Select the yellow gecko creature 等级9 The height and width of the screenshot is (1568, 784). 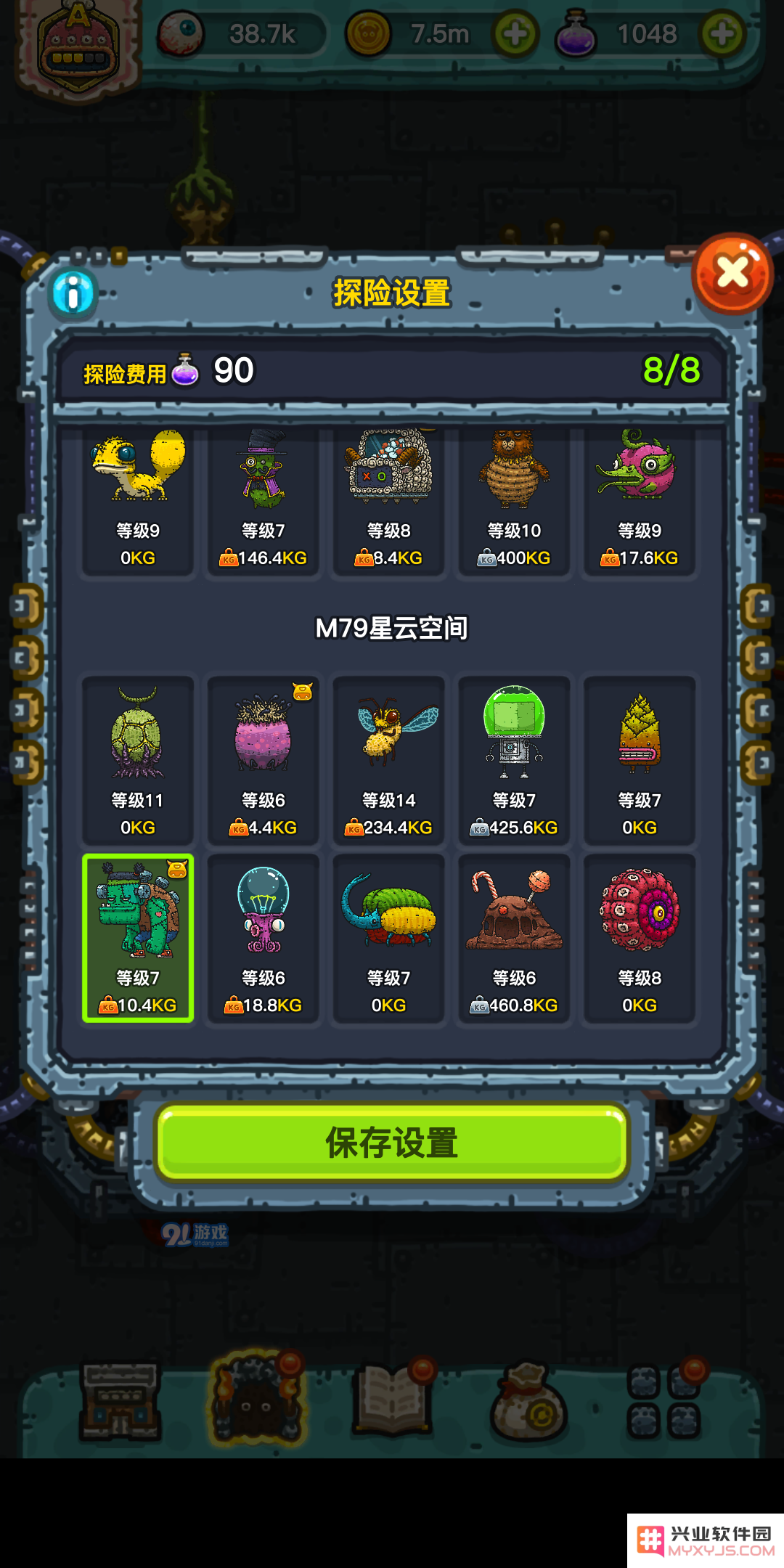[x=138, y=501]
